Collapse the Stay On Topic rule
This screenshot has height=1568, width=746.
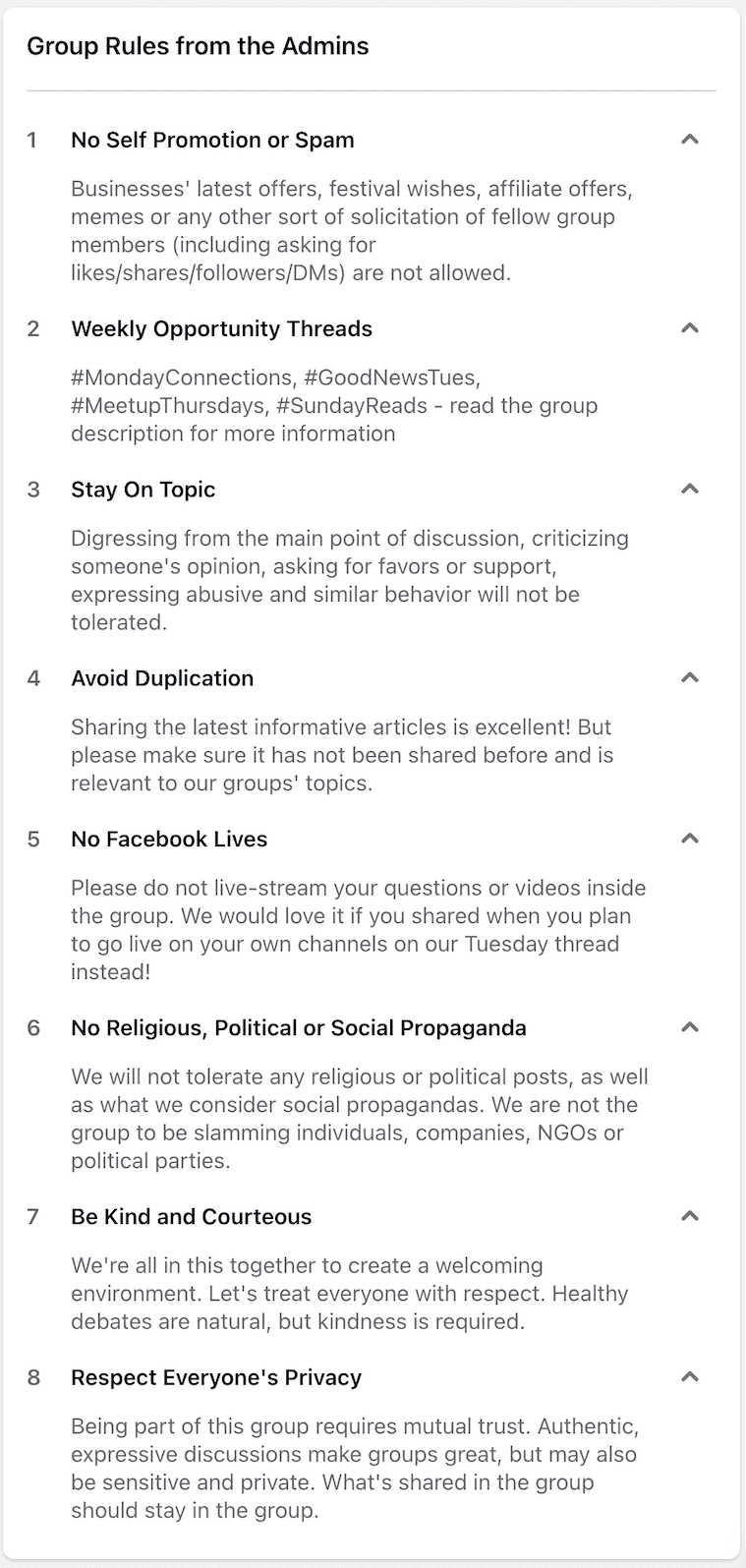(x=690, y=490)
